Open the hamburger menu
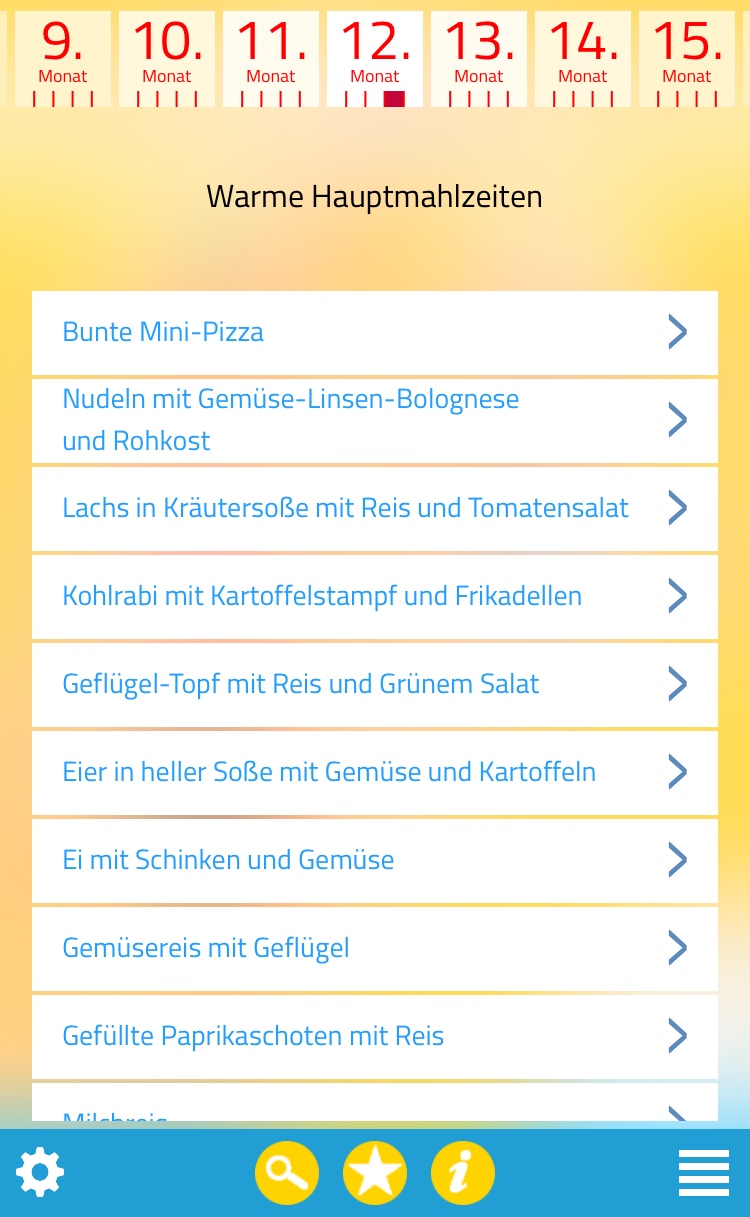The width and height of the screenshot is (750, 1217). point(704,1172)
